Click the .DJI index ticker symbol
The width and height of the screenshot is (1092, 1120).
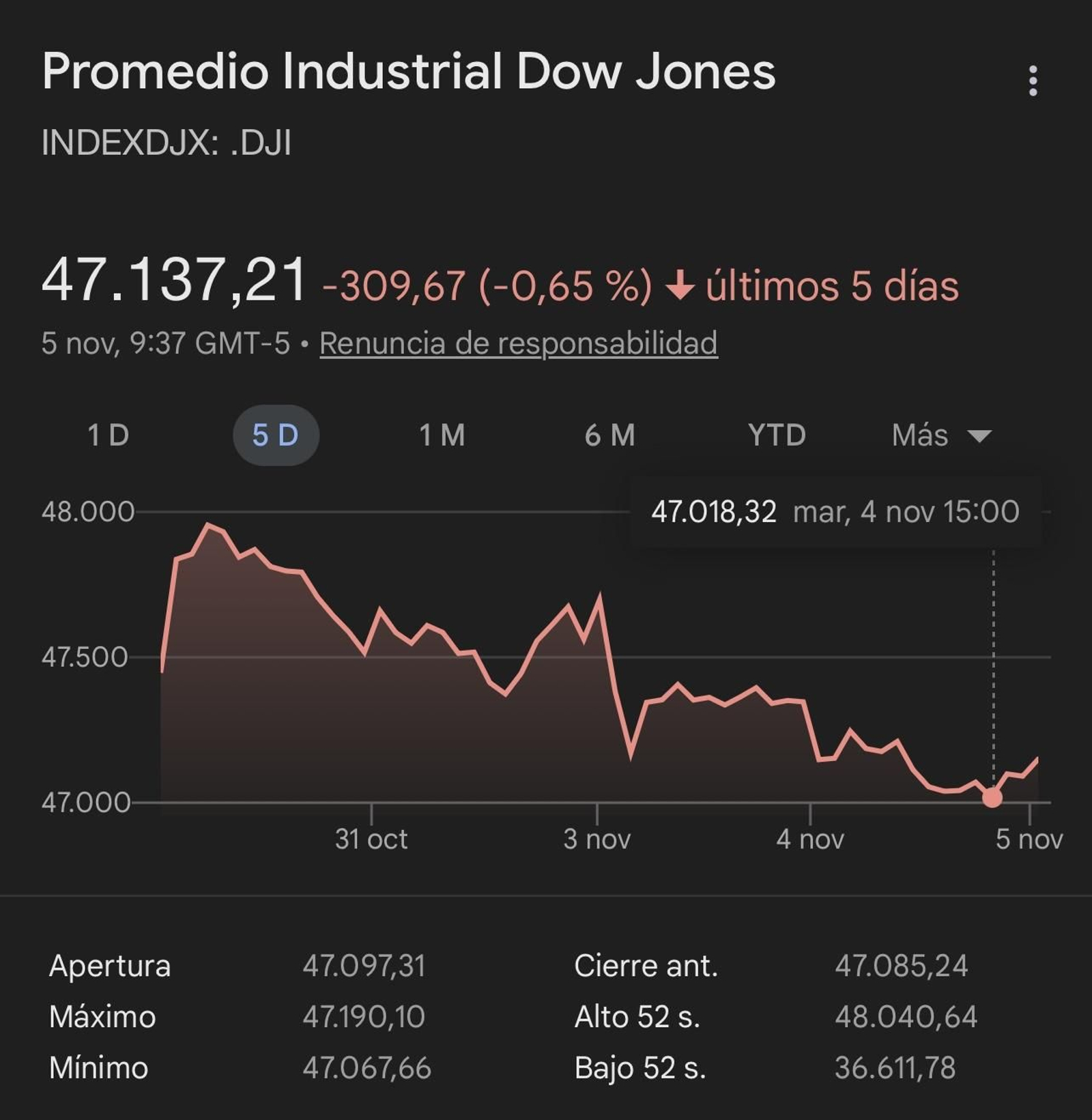(166, 142)
